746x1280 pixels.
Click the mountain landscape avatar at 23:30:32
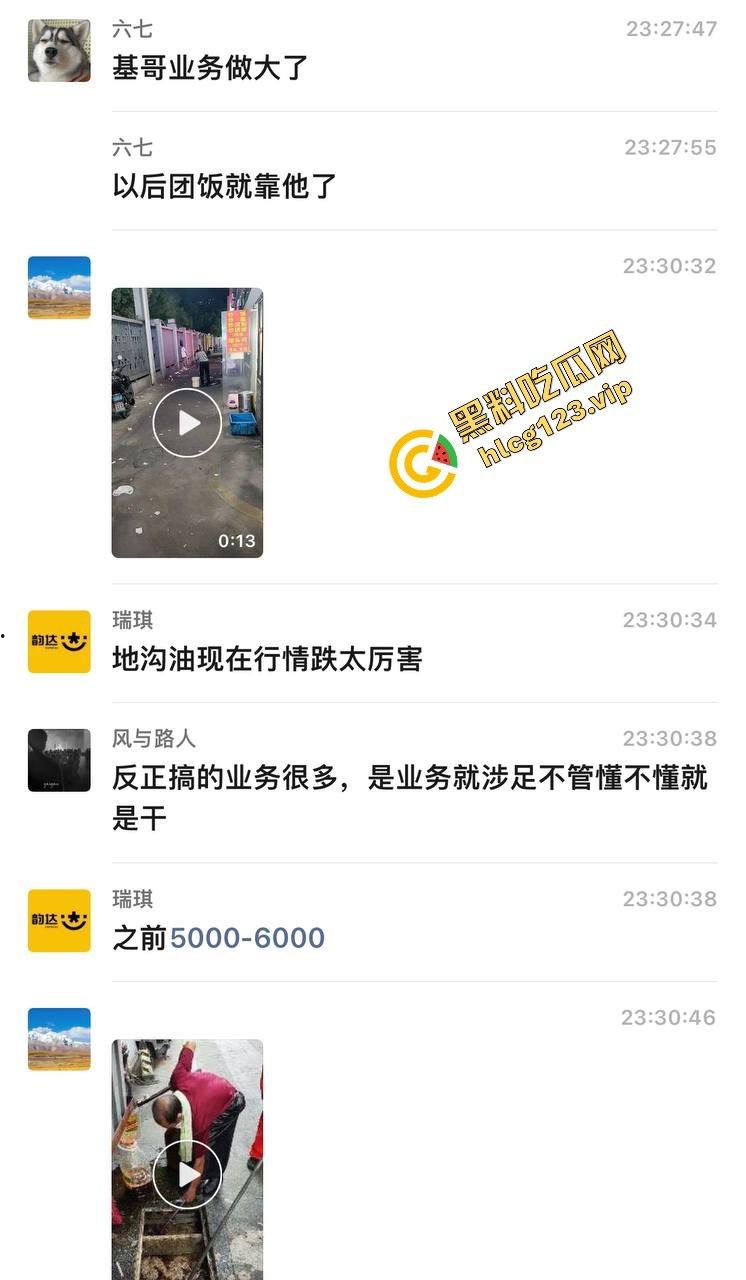[x=58, y=288]
